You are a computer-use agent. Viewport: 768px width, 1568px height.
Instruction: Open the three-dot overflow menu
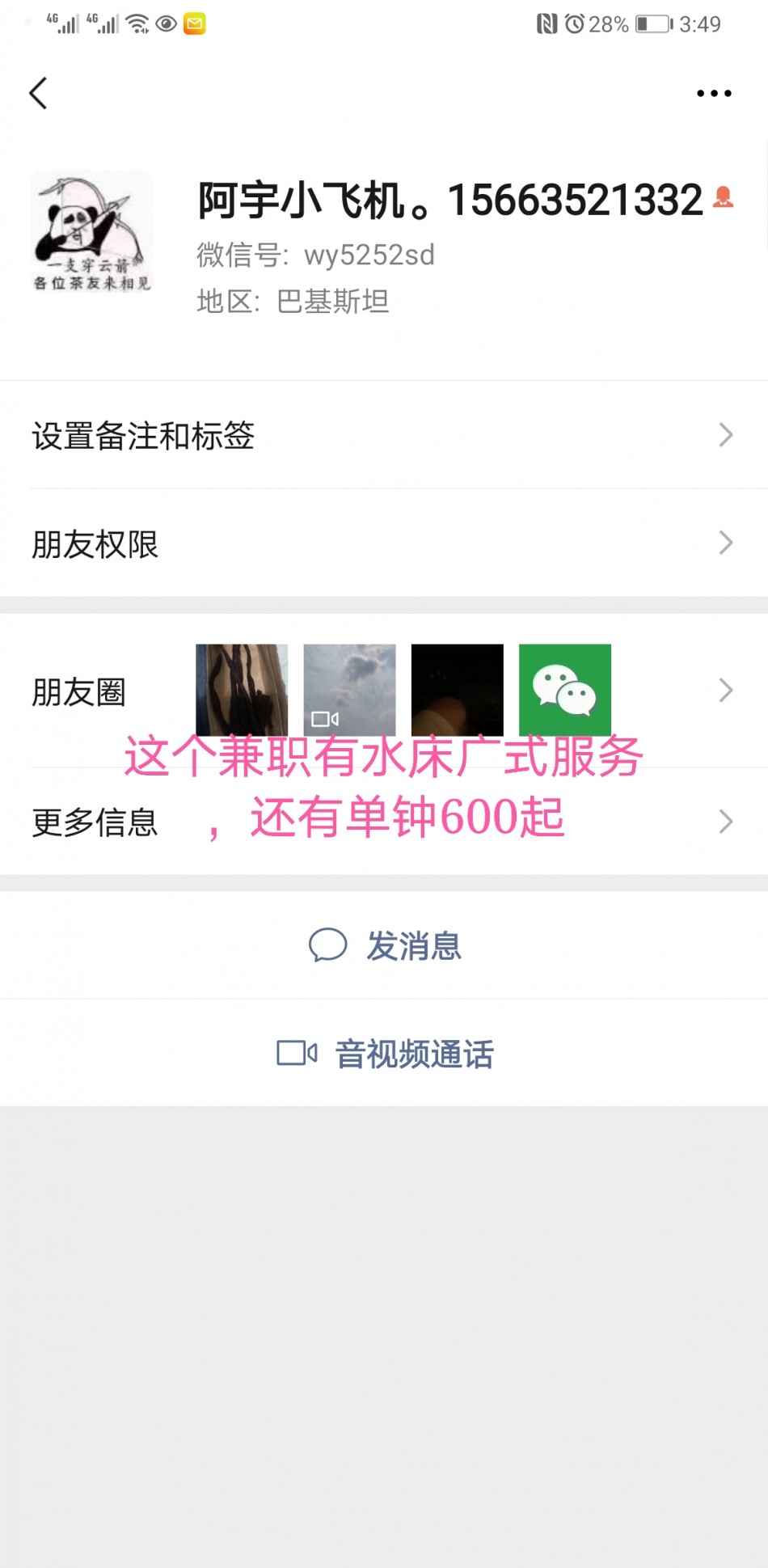(714, 94)
